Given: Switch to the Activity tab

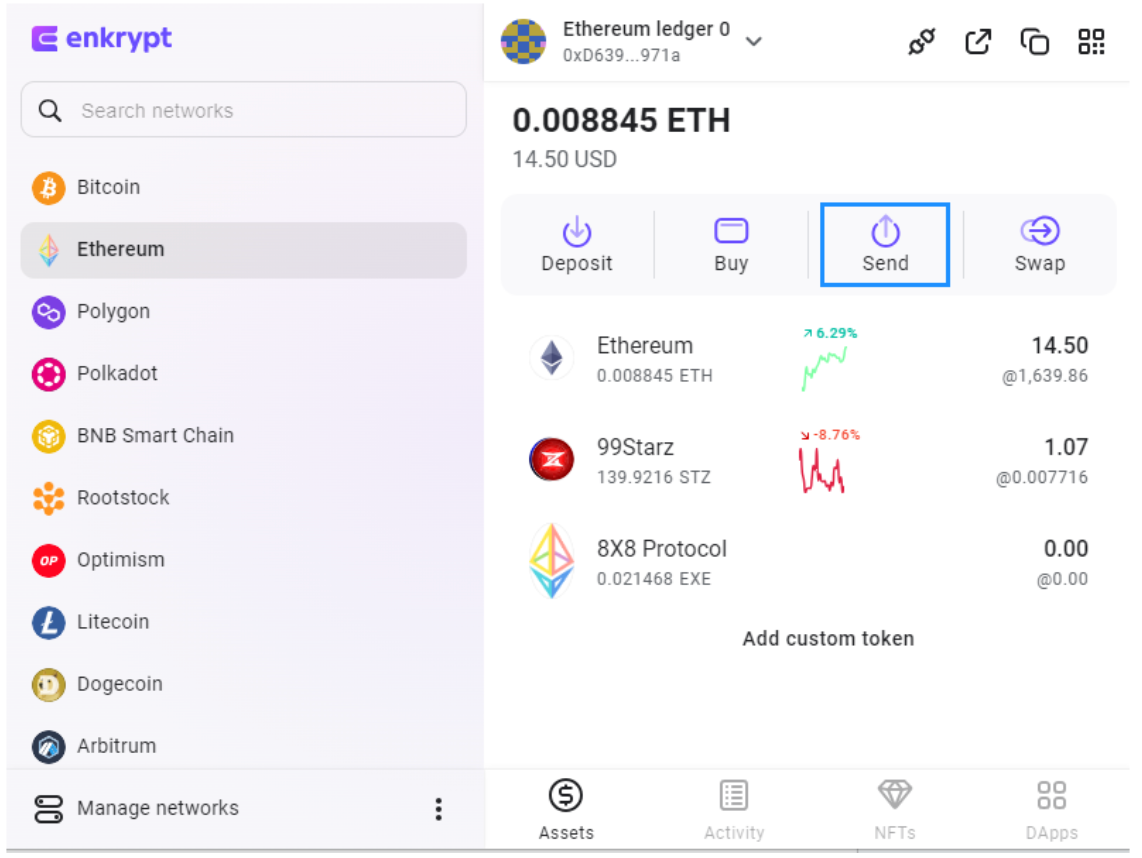Looking at the screenshot, I should point(733,810).
